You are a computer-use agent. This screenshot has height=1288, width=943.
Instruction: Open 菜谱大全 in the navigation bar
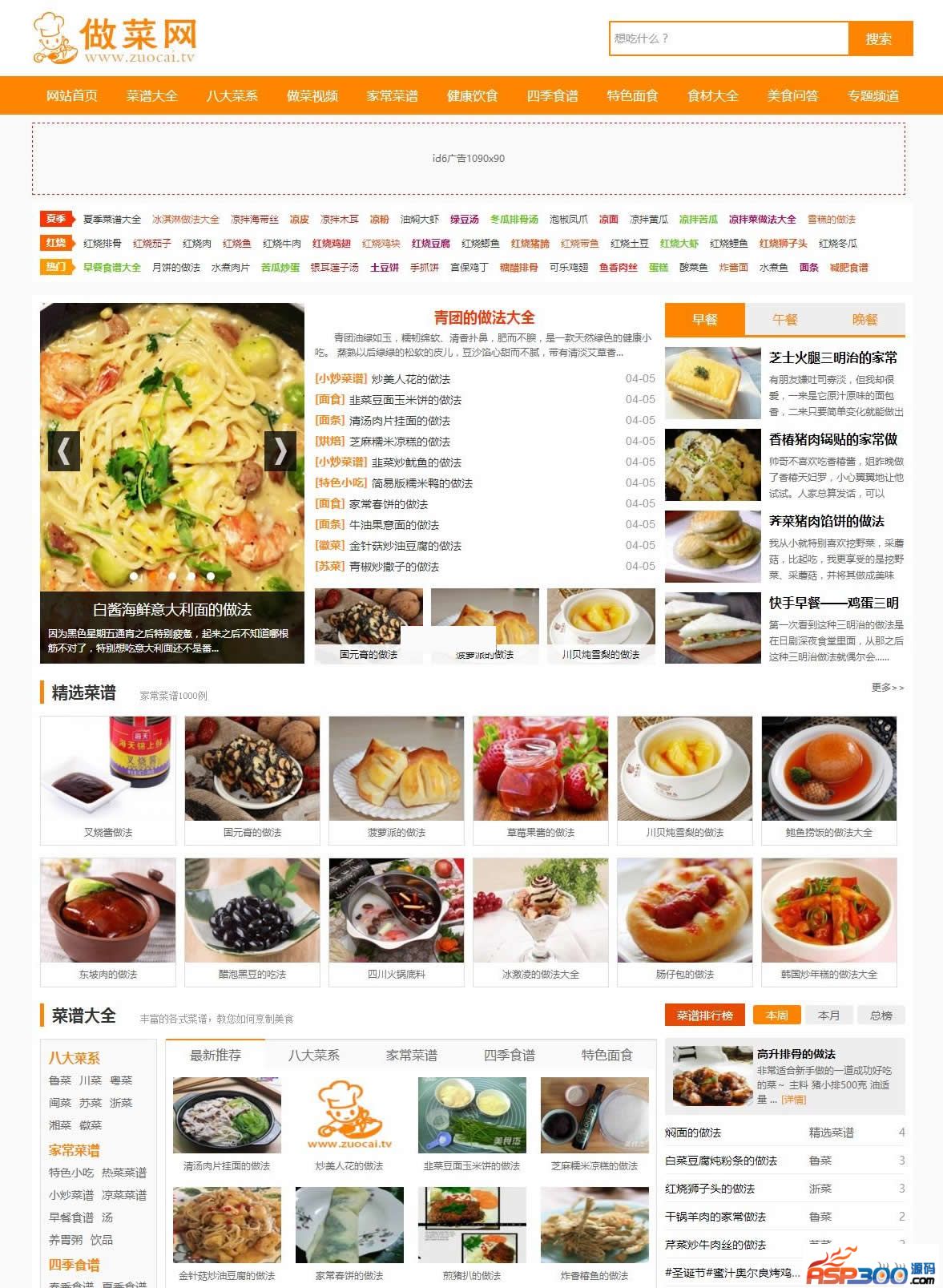[x=151, y=95]
